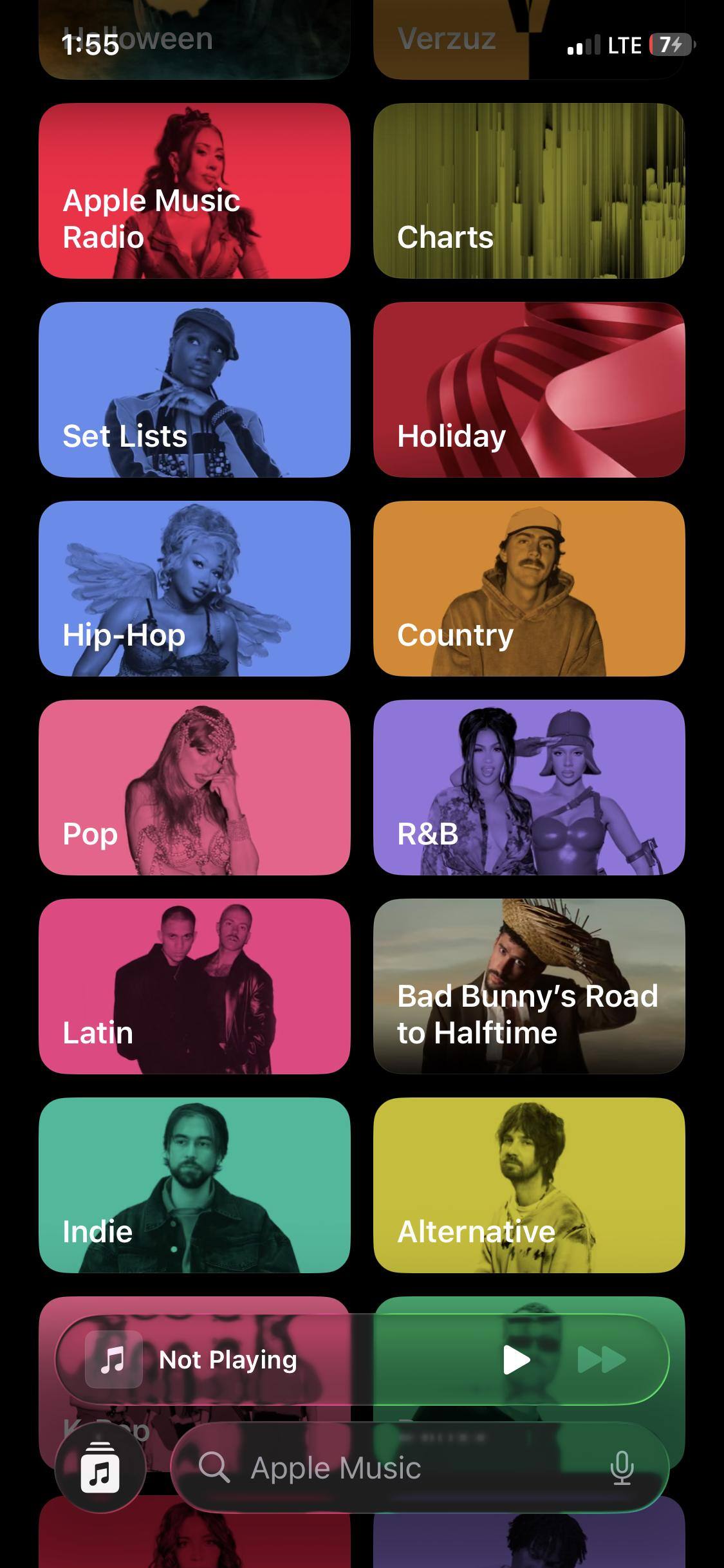
Task: Explore the Indie genre
Action: point(194,1185)
